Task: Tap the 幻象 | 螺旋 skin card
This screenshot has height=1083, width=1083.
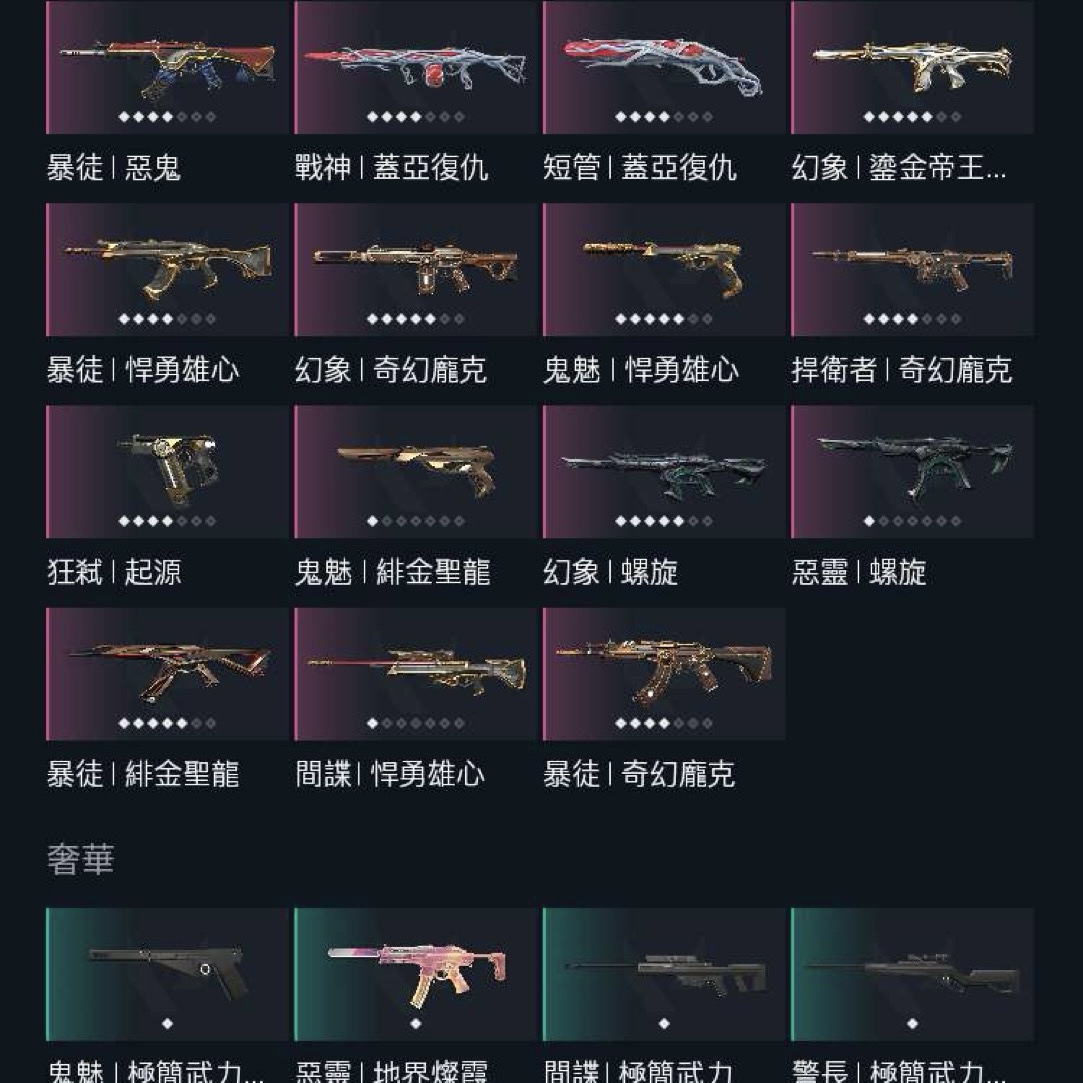Action: (x=664, y=471)
